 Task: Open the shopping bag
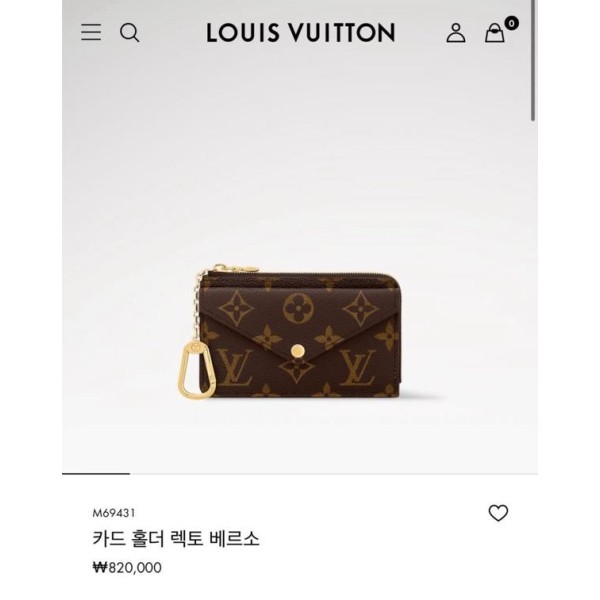coord(496,32)
